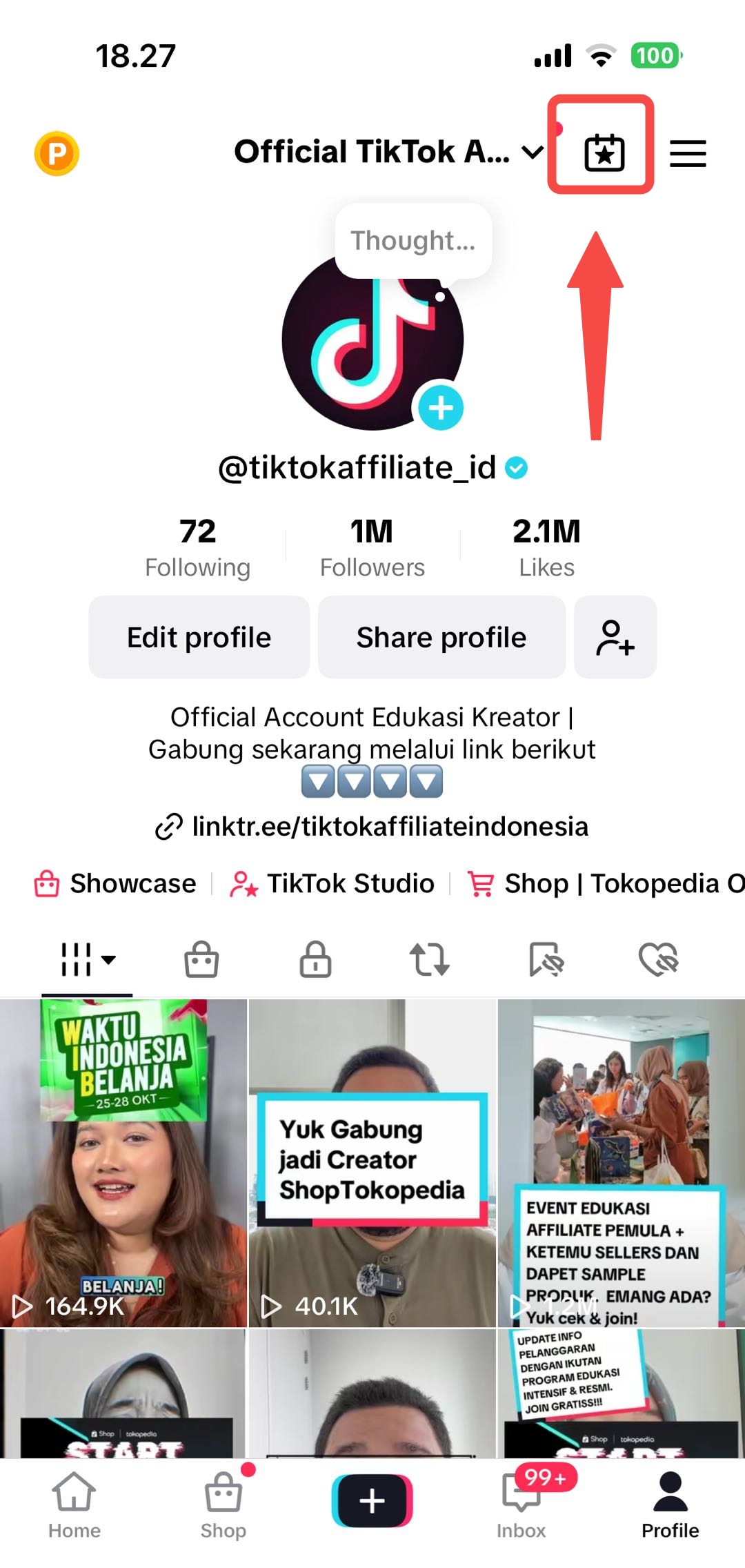Open the Waktu Indonesia Belanja video
The image size is (745, 1568).
click(123, 1163)
